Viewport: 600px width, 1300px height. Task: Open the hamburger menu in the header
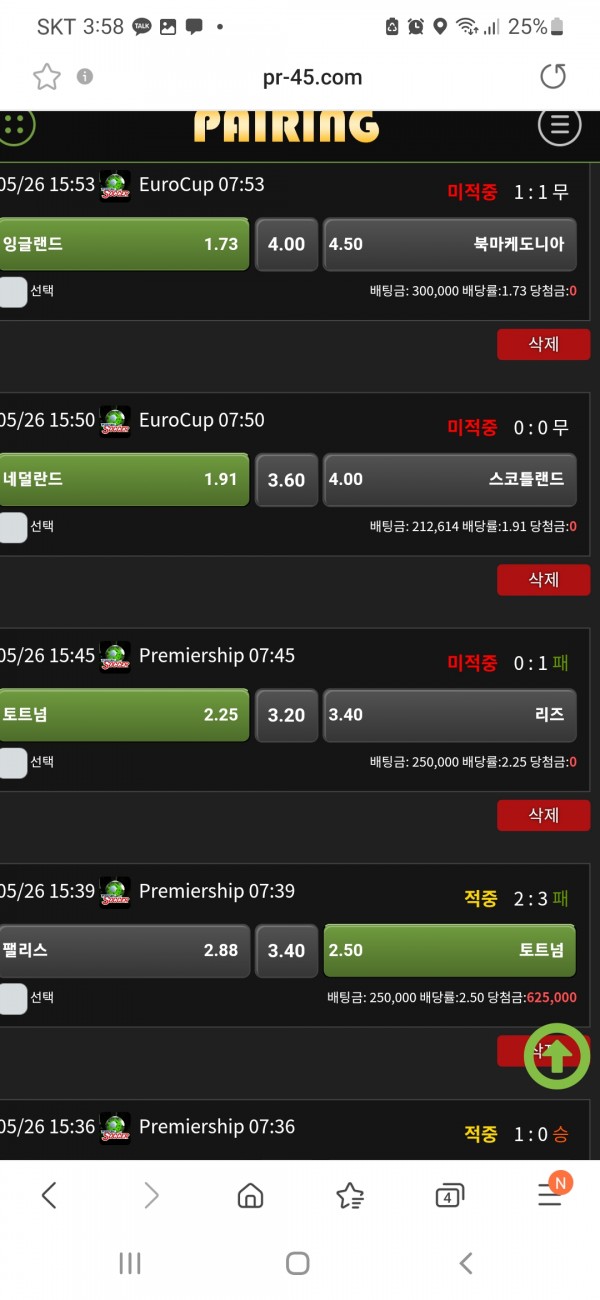click(559, 126)
